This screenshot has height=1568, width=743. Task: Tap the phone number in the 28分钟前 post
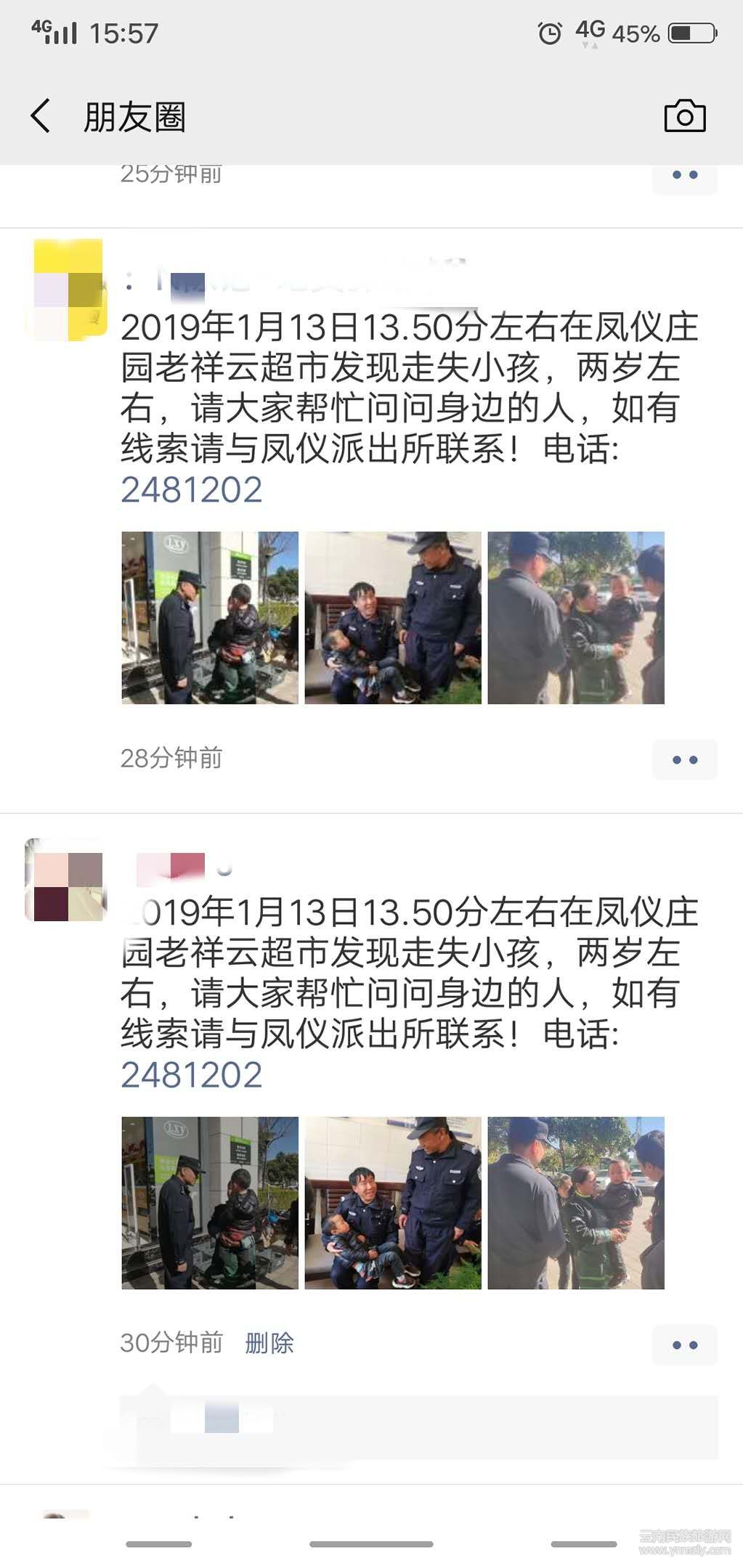[x=191, y=490]
